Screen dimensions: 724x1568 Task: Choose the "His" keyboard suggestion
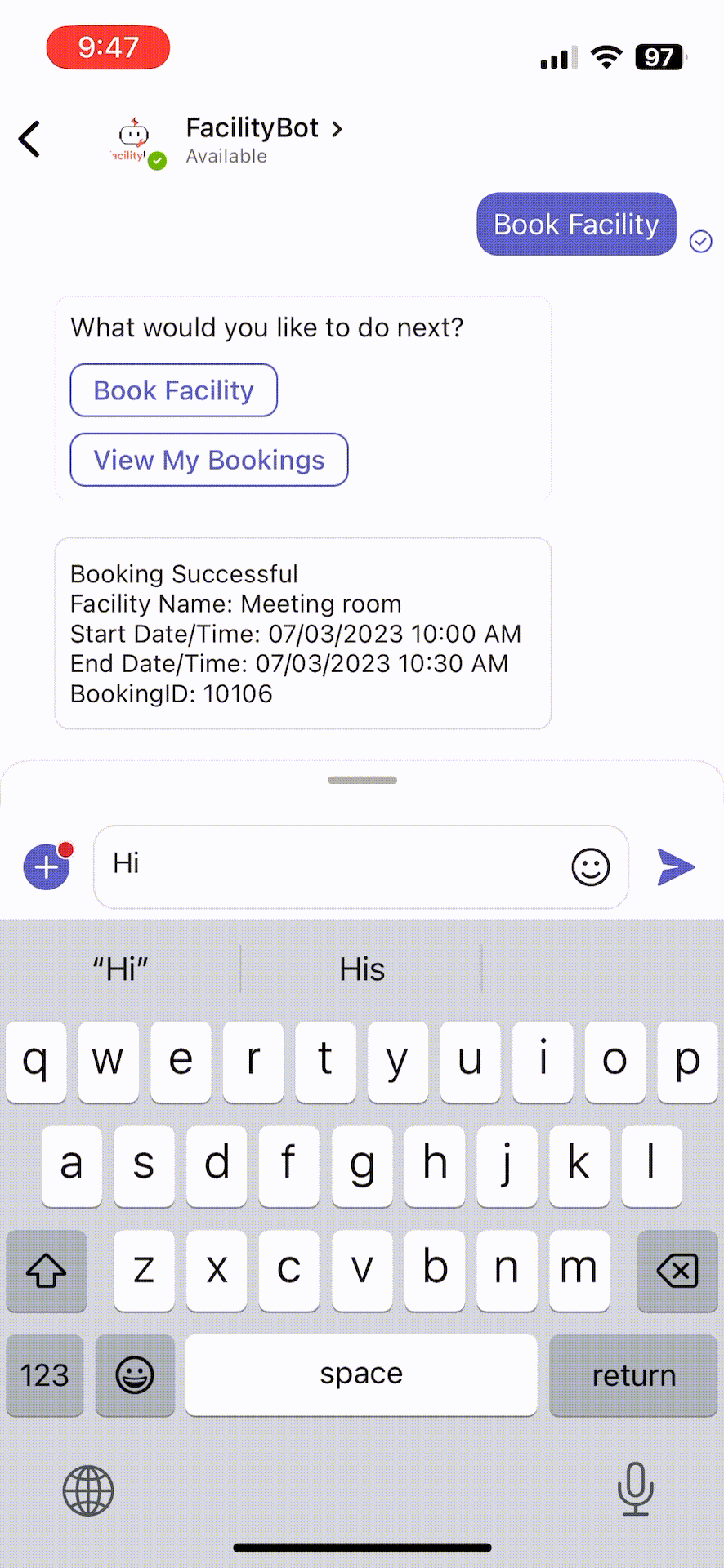362,969
